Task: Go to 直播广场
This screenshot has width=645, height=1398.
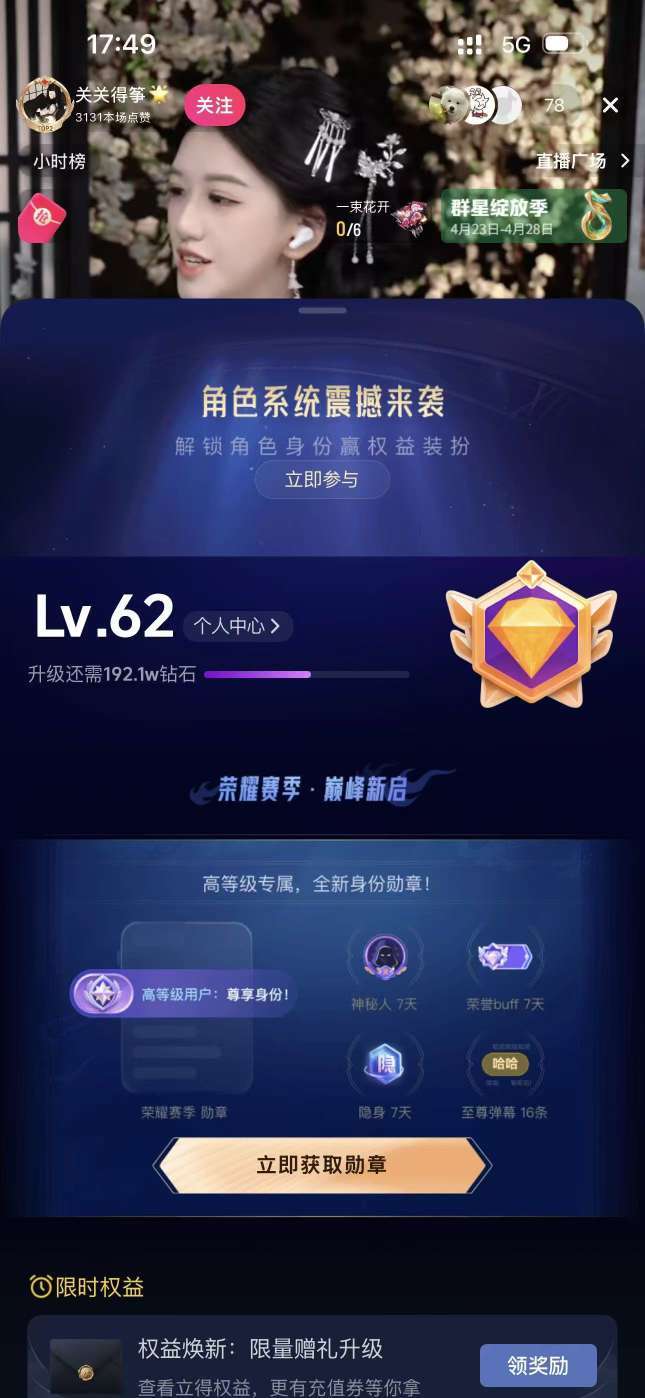Action: [582, 161]
